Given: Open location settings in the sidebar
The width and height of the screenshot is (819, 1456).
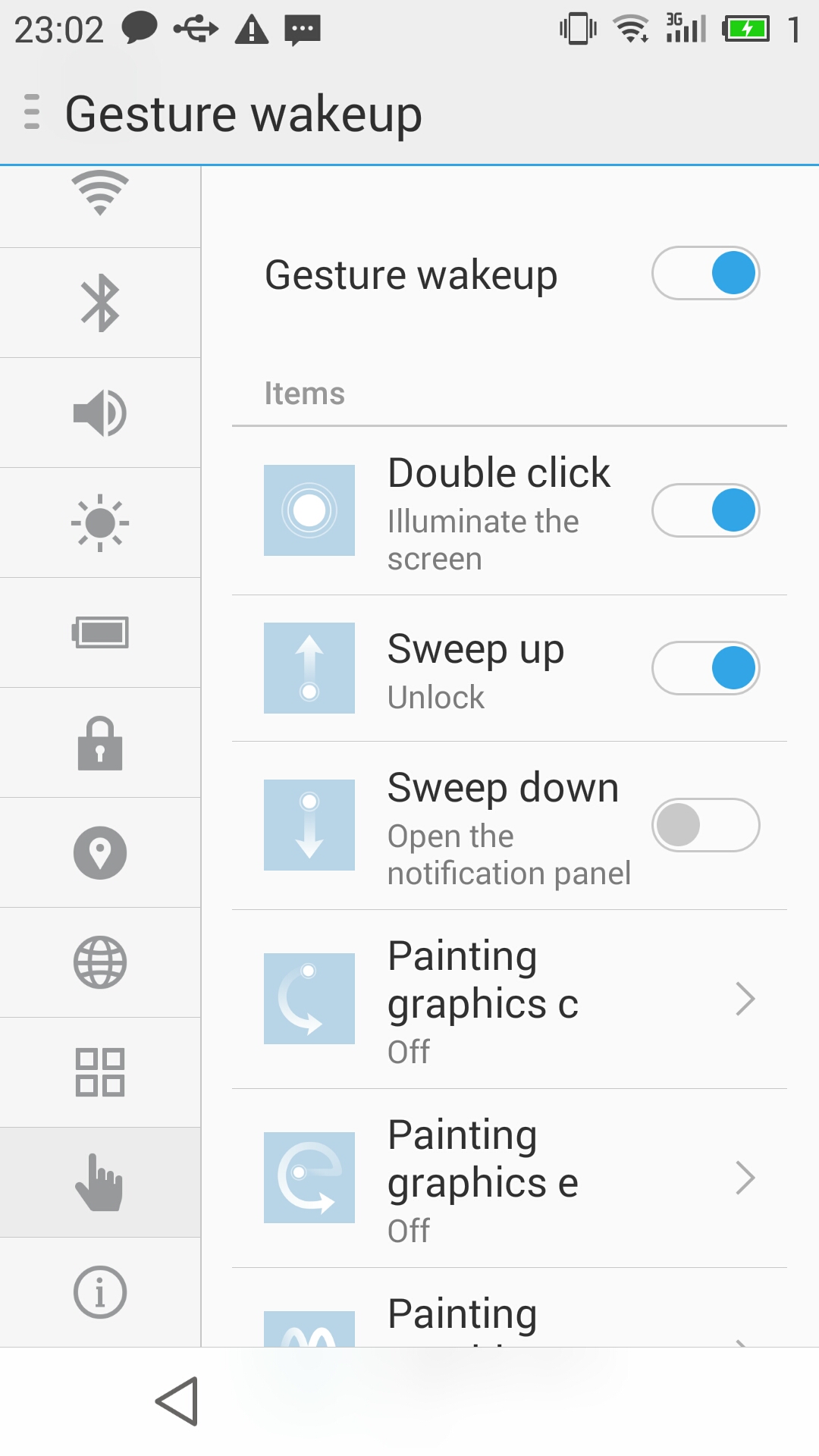Looking at the screenshot, I should coord(100,853).
